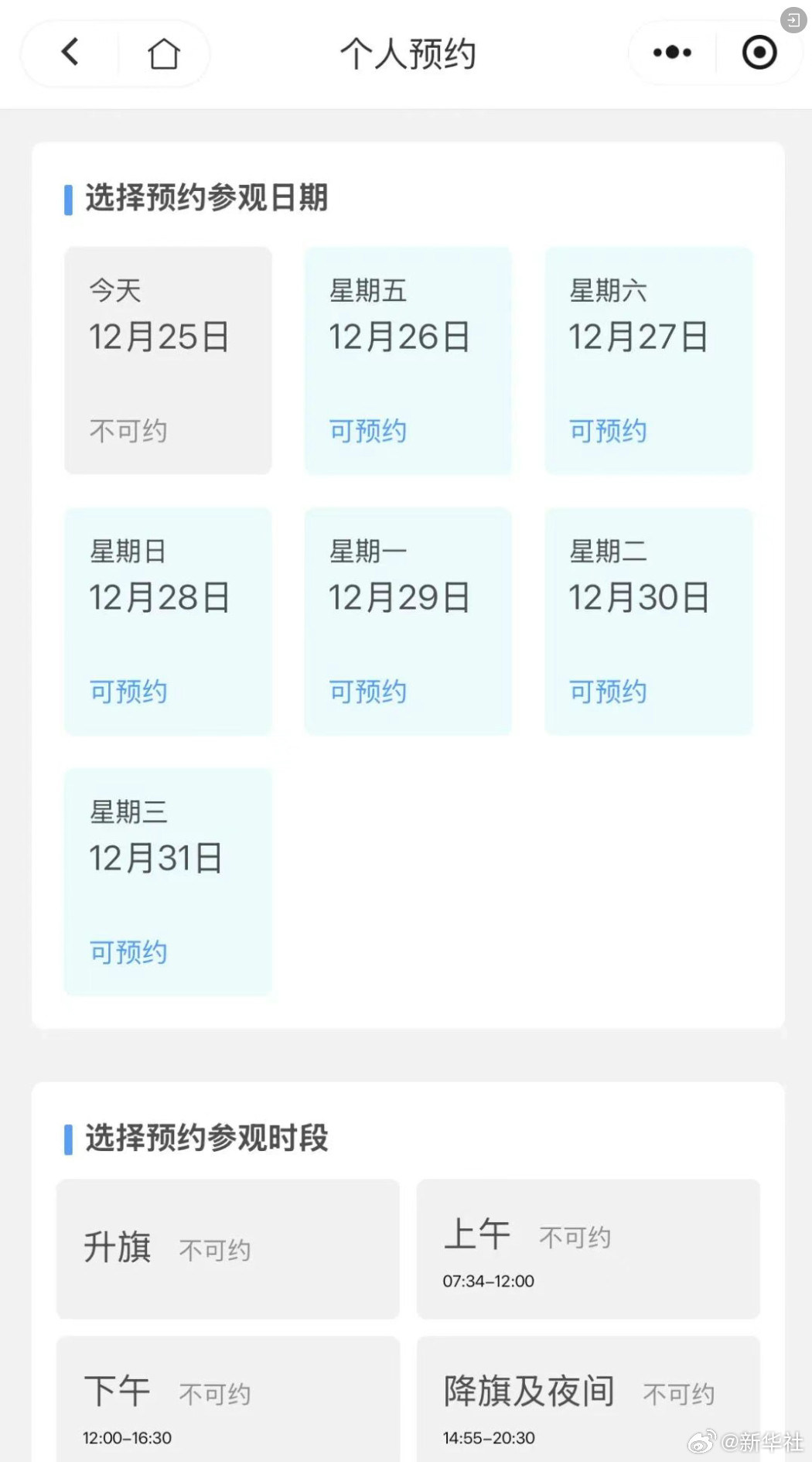Select the 12月30日 星期二 date card
Image resolution: width=812 pixels, height=1462 pixels.
[648, 620]
